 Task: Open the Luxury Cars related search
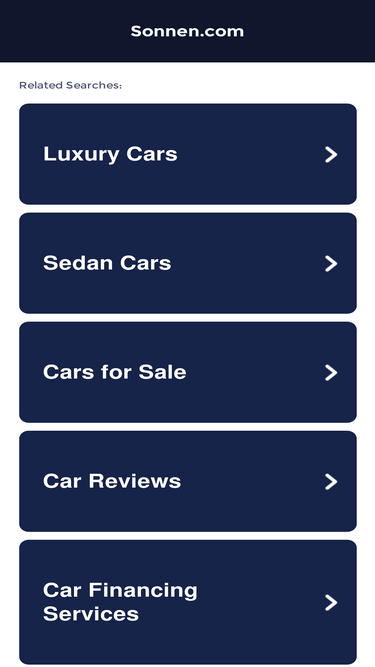click(x=188, y=154)
